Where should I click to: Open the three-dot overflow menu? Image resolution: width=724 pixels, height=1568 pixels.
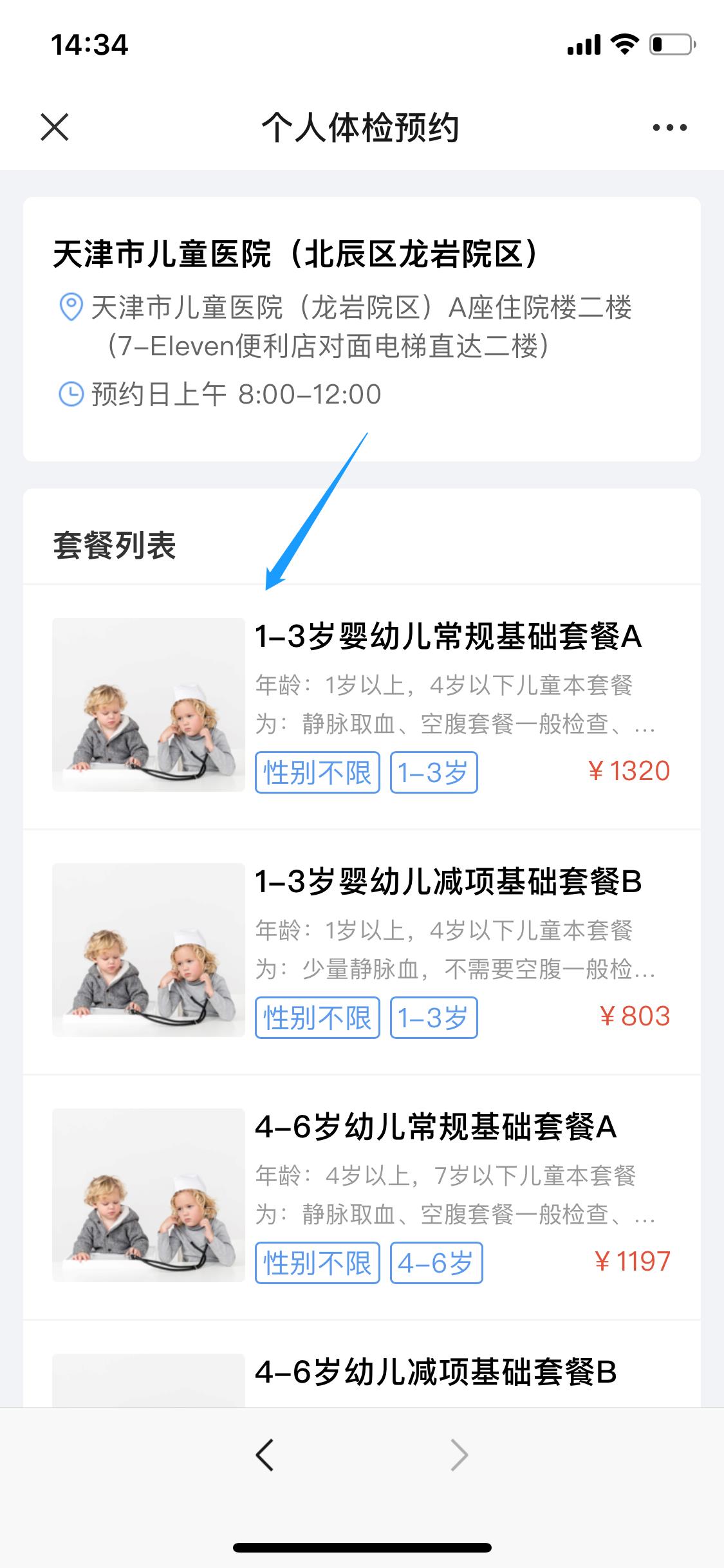point(669,127)
